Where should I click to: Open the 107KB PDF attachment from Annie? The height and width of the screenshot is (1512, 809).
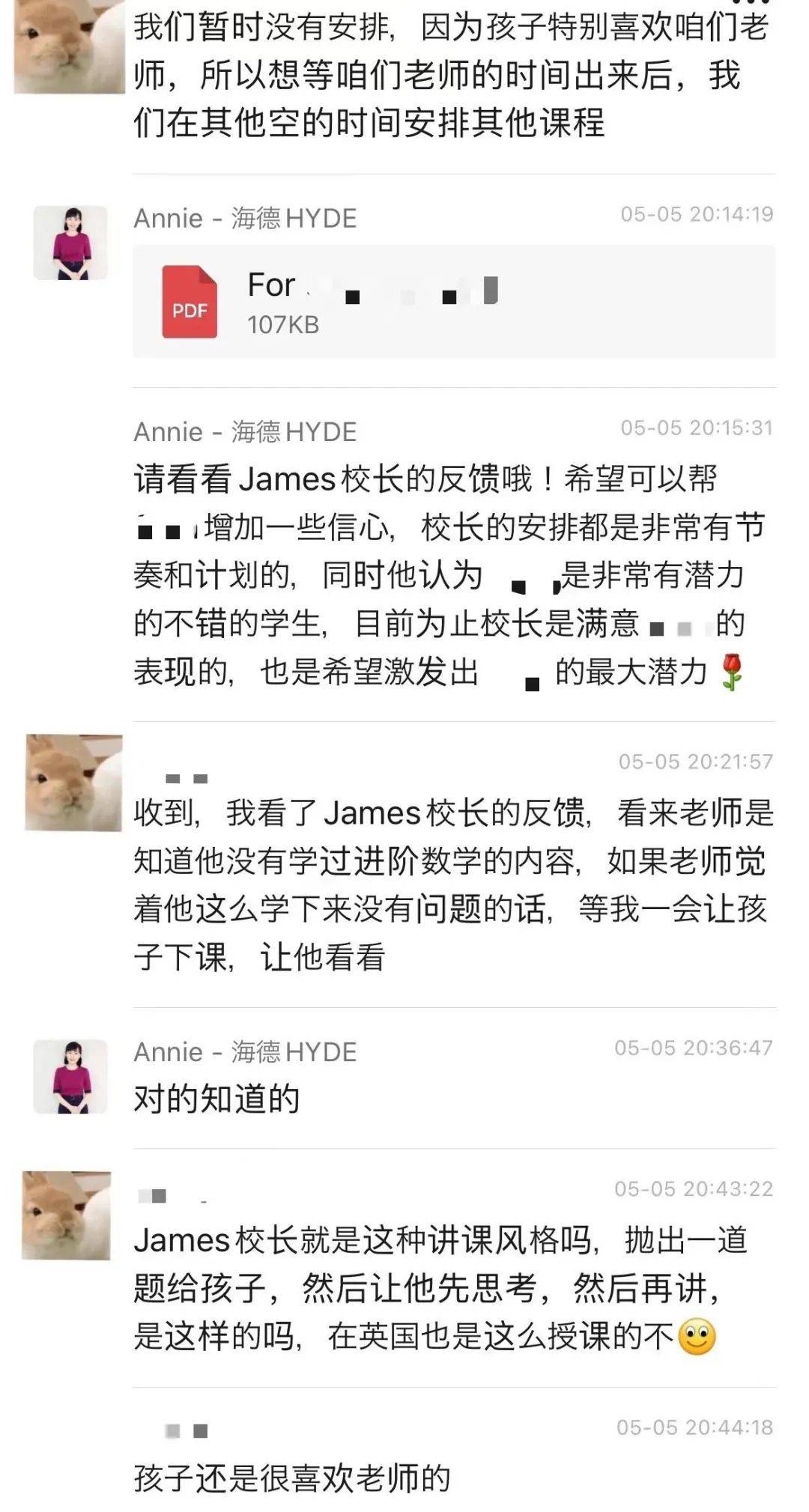452,302
